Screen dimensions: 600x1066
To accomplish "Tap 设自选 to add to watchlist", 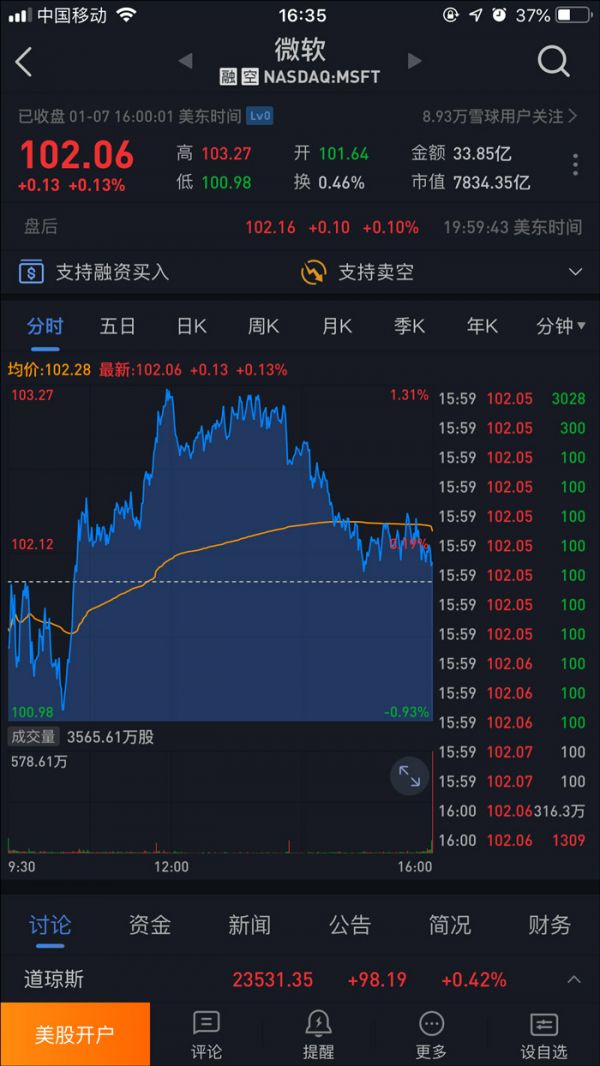I will [544, 1034].
